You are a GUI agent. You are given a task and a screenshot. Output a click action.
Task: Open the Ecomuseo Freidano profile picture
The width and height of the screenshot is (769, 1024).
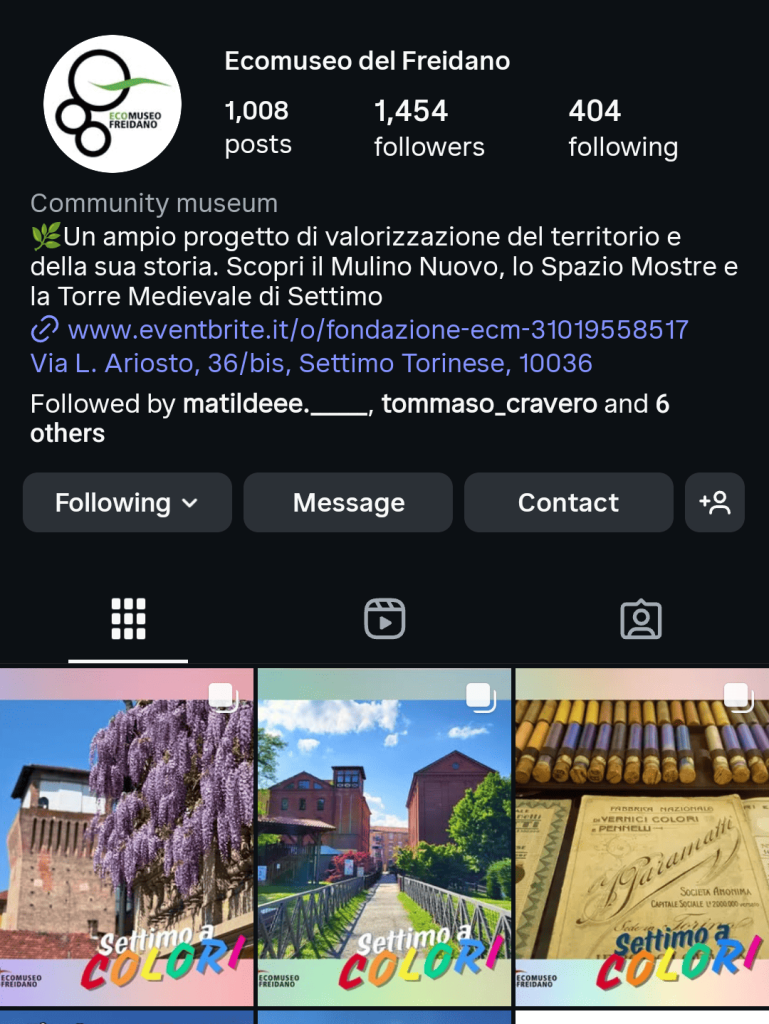[112, 104]
